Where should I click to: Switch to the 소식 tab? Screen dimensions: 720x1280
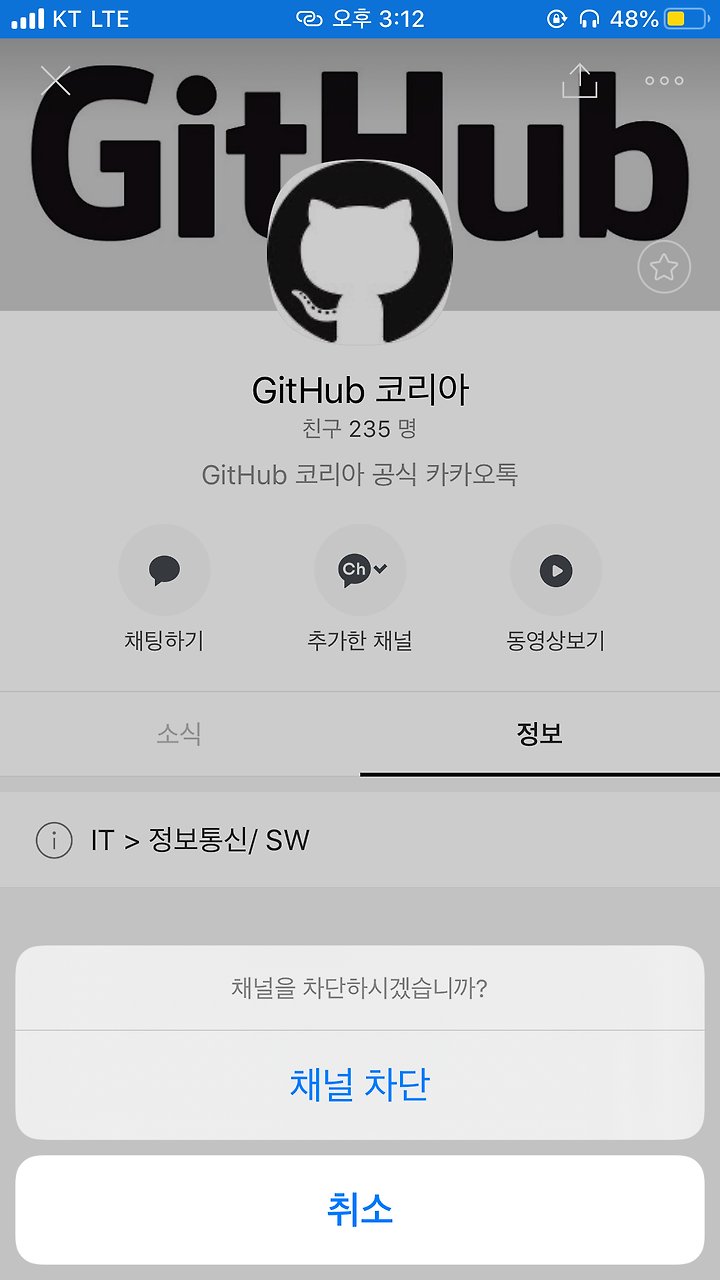180,734
